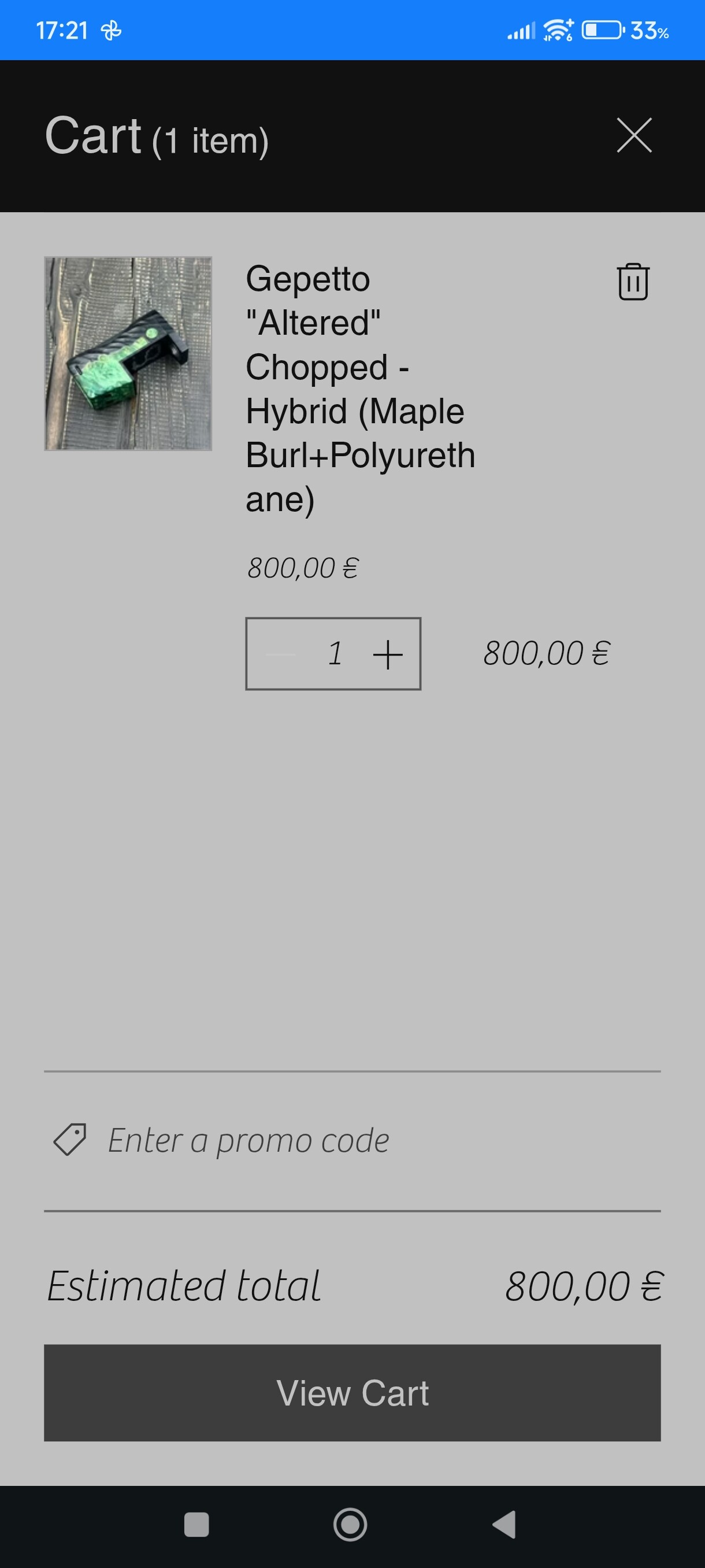
Task: Go to the home screen via the system home button
Action: [x=350, y=1524]
